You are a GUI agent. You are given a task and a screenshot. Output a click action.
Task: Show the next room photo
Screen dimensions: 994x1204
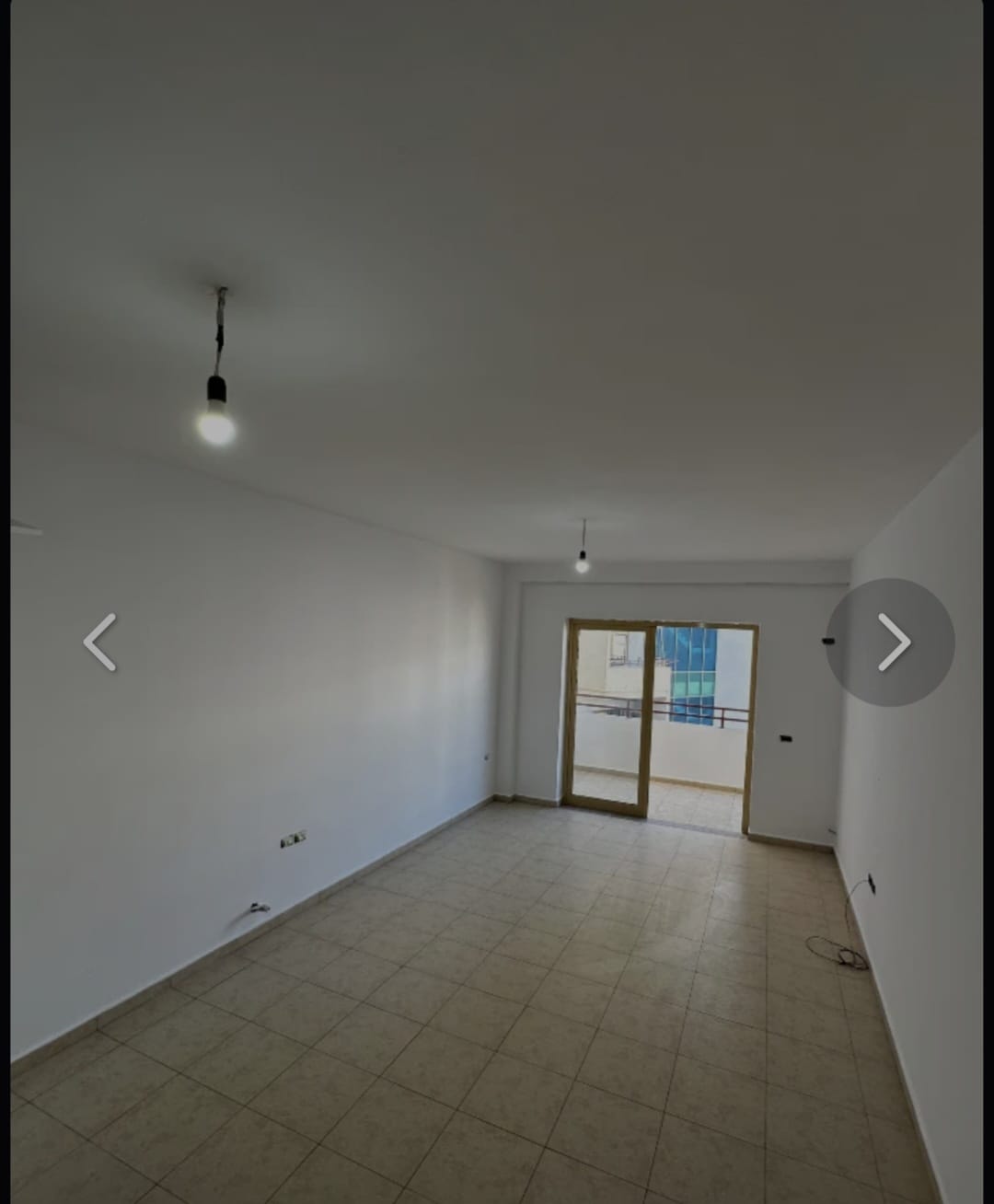(890, 642)
